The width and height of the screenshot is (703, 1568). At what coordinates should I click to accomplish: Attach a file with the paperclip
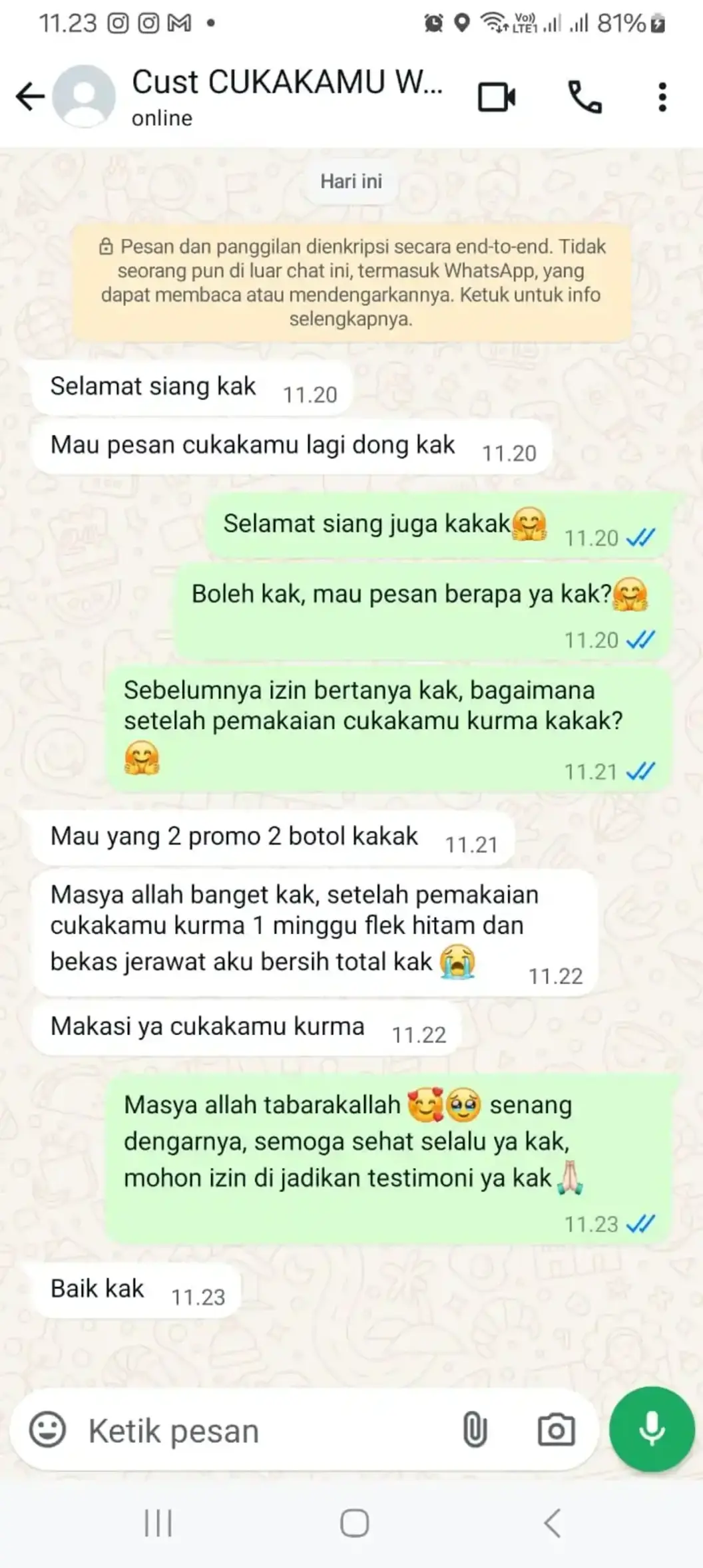coord(475,1430)
